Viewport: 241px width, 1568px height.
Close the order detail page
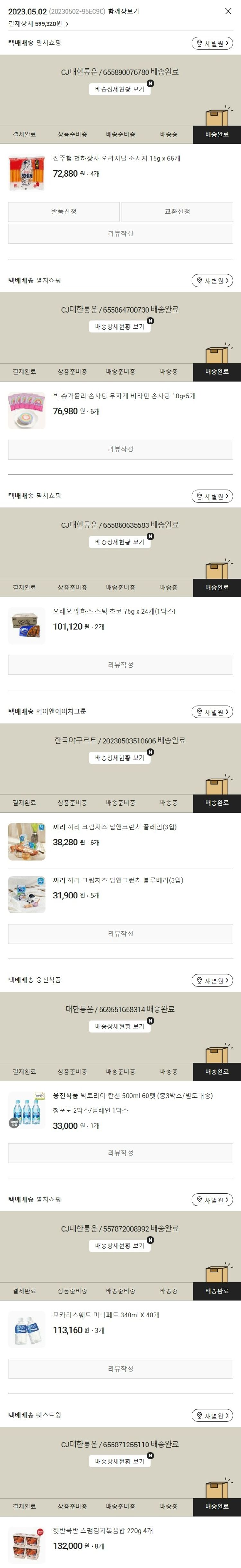228,11
